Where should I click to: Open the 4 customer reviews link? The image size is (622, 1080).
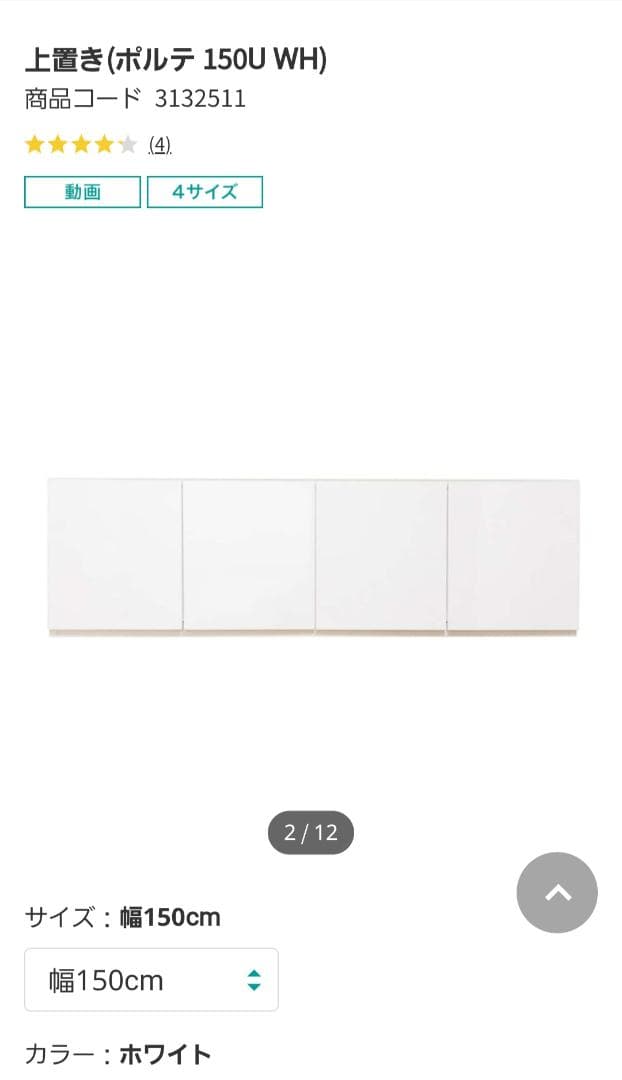click(x=160, y=145)
